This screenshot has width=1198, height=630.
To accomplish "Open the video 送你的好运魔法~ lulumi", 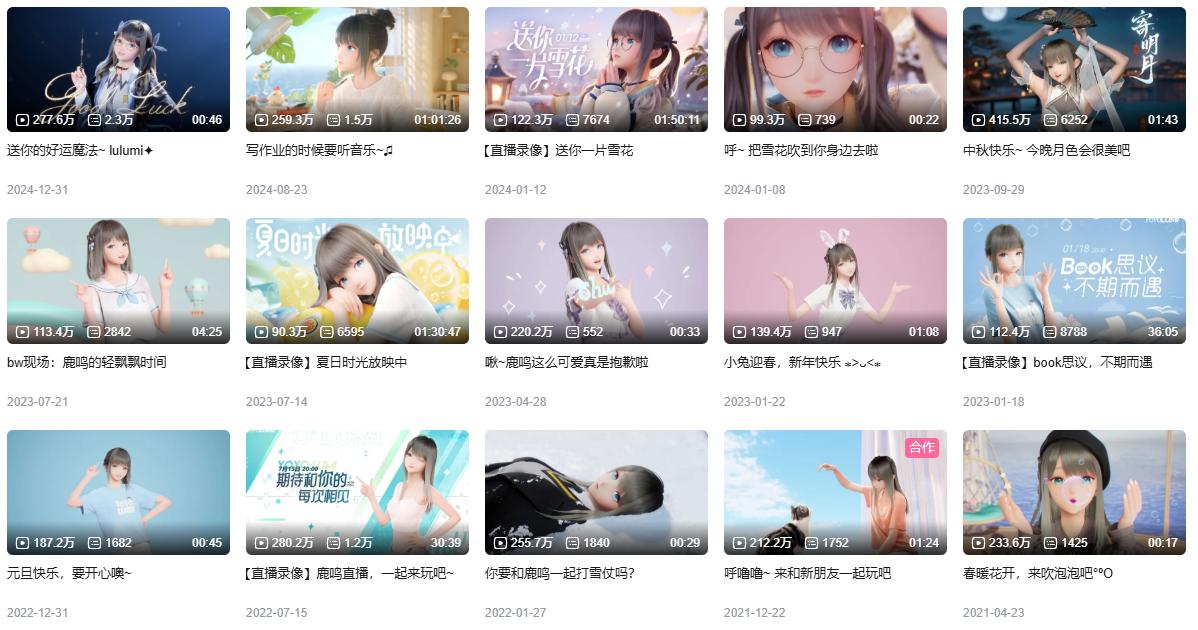I will tap(118, 69).
